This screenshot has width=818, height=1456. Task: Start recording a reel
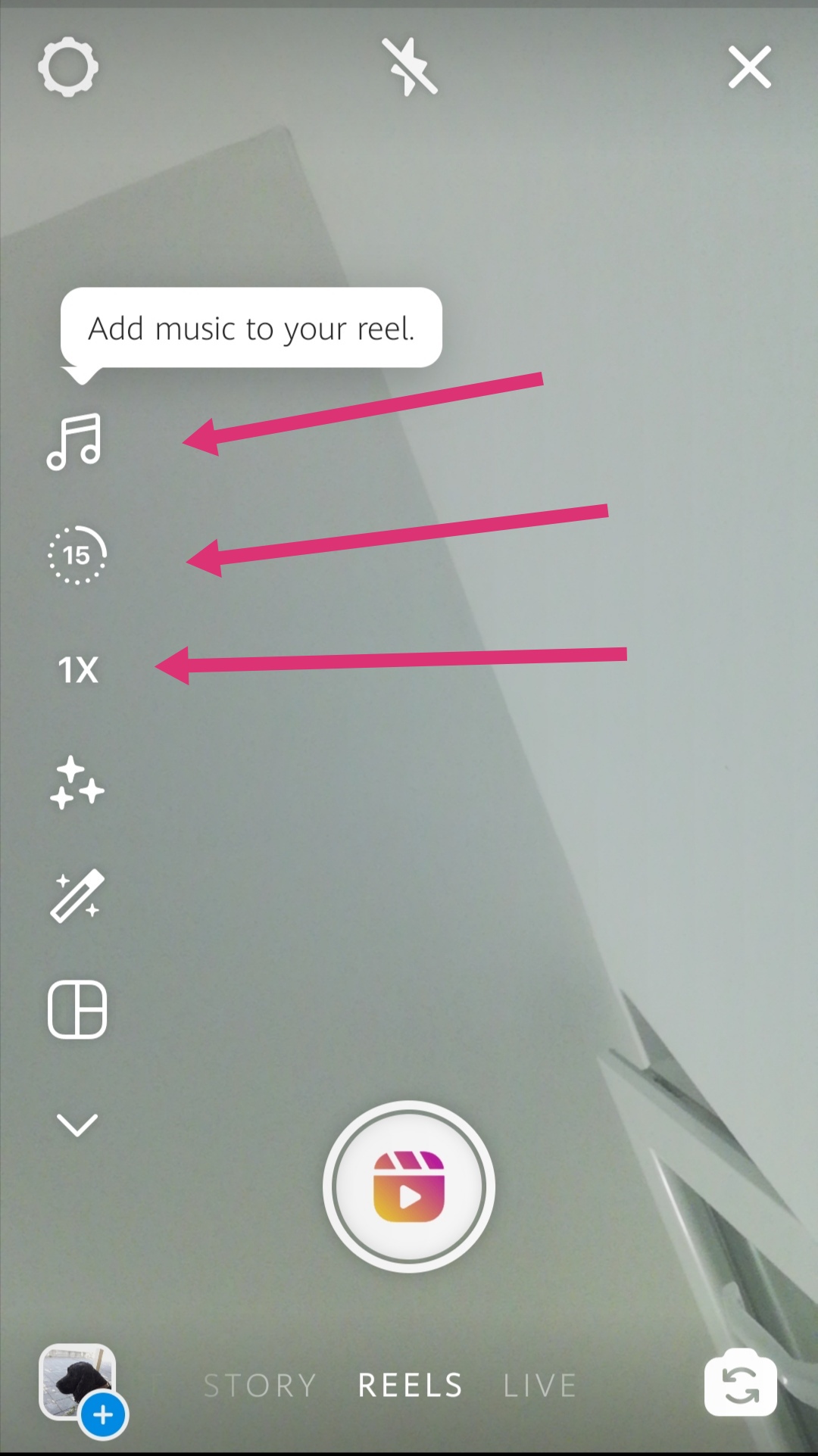click(409, 1186)
